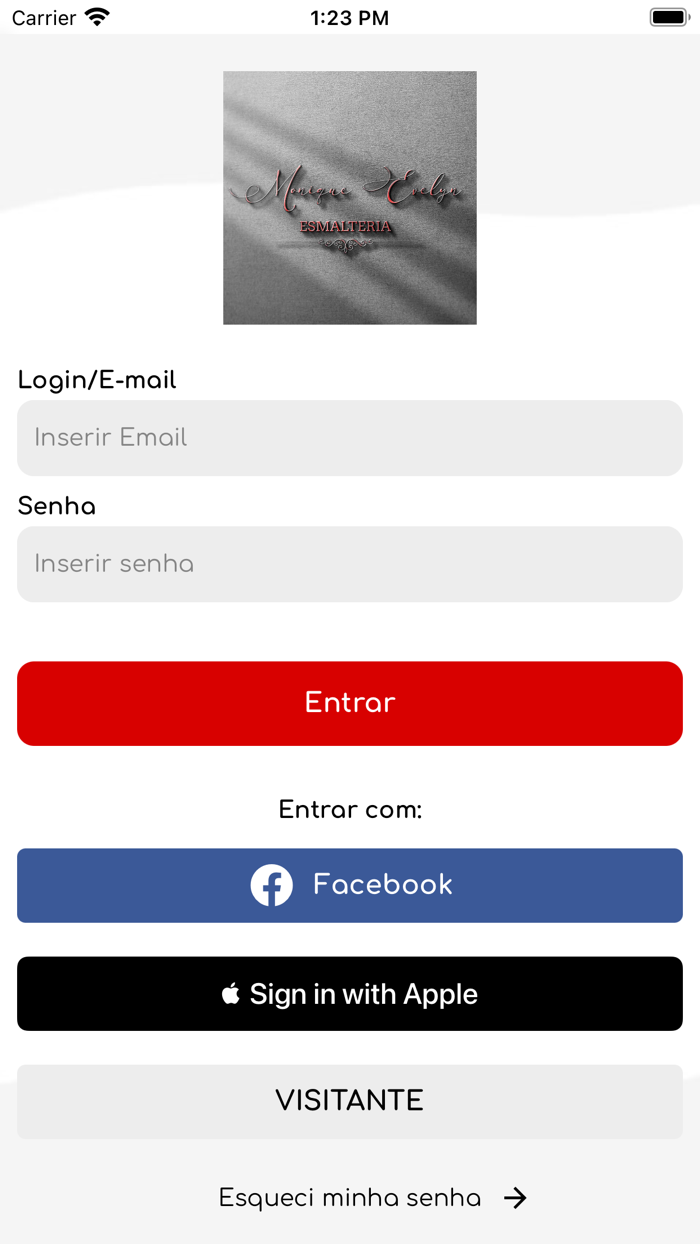The height and width of the screenshot is (1244, 700).
Task: Focus the Inserir Email field
Action: click(350, 438)
